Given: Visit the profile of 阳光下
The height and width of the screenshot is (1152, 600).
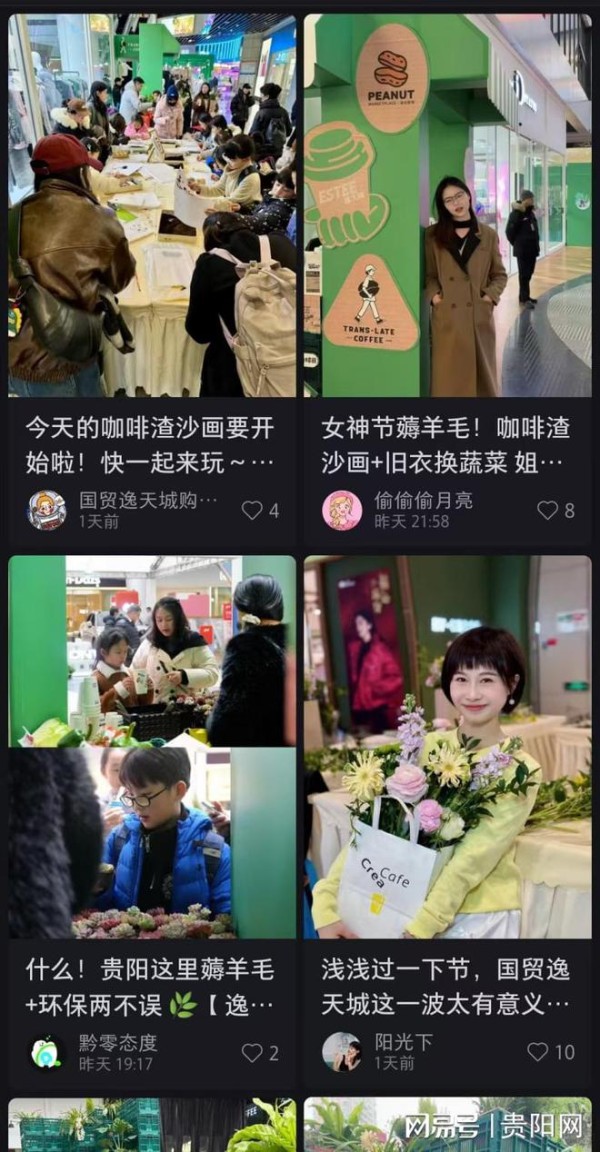Looking at the screenshot, I should tap(342, 1052).
